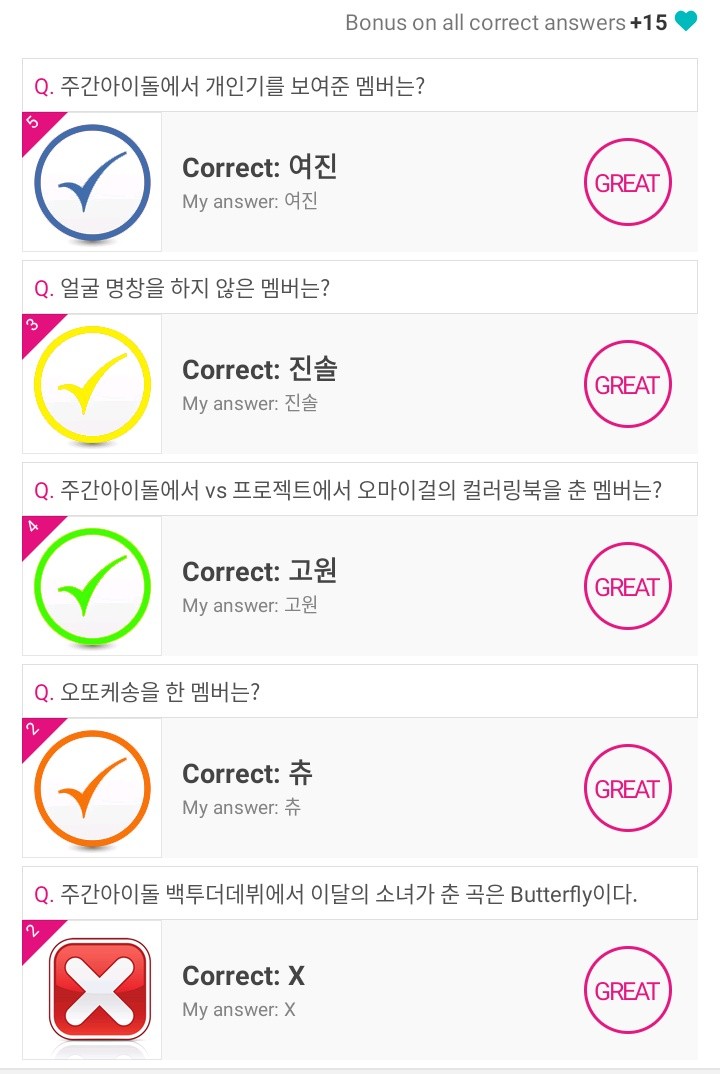View the yellow checkmark image beside 진솔
This screenshot has height=1074, width=720.
[x=92, y=384]
